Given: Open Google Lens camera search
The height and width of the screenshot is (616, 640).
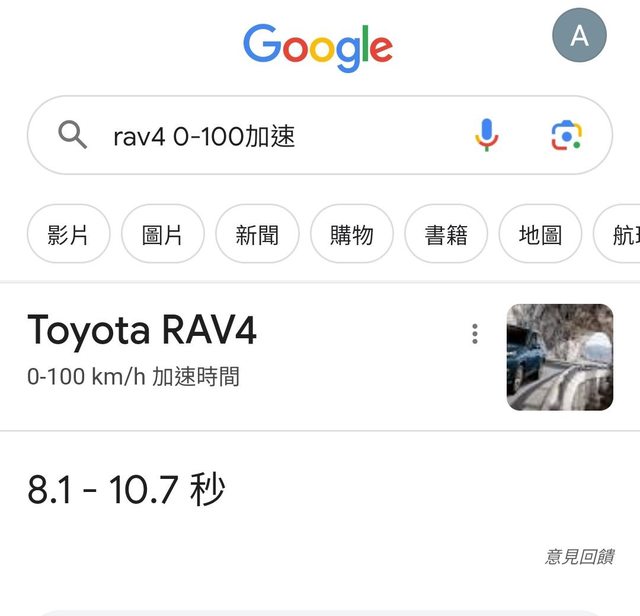Looking at the screenshot, I should point(566,135).
